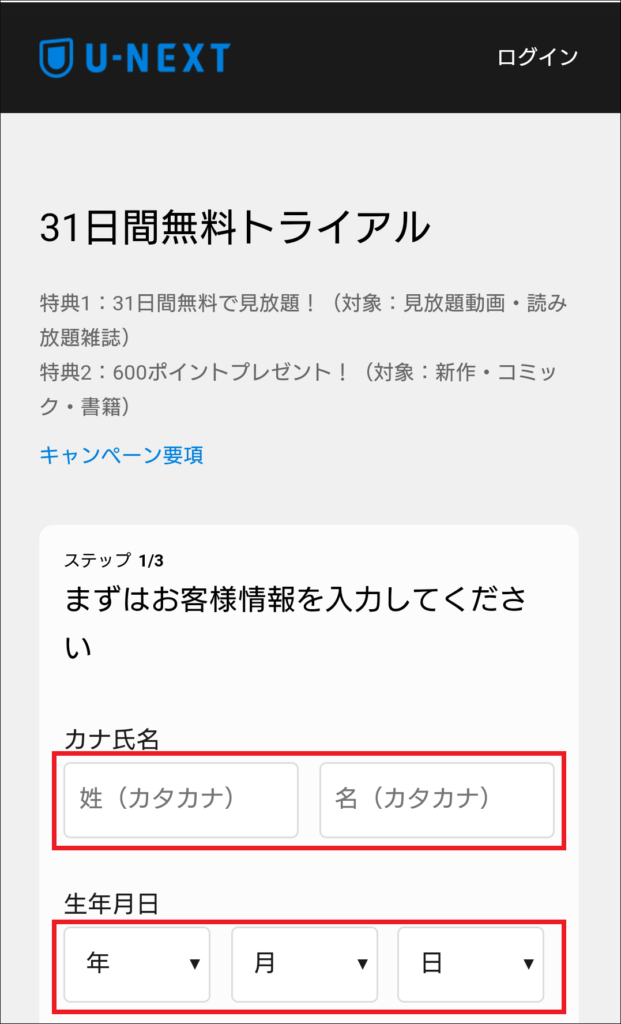
Task: Tap the ログイン link
Action: tap(537, 57)
